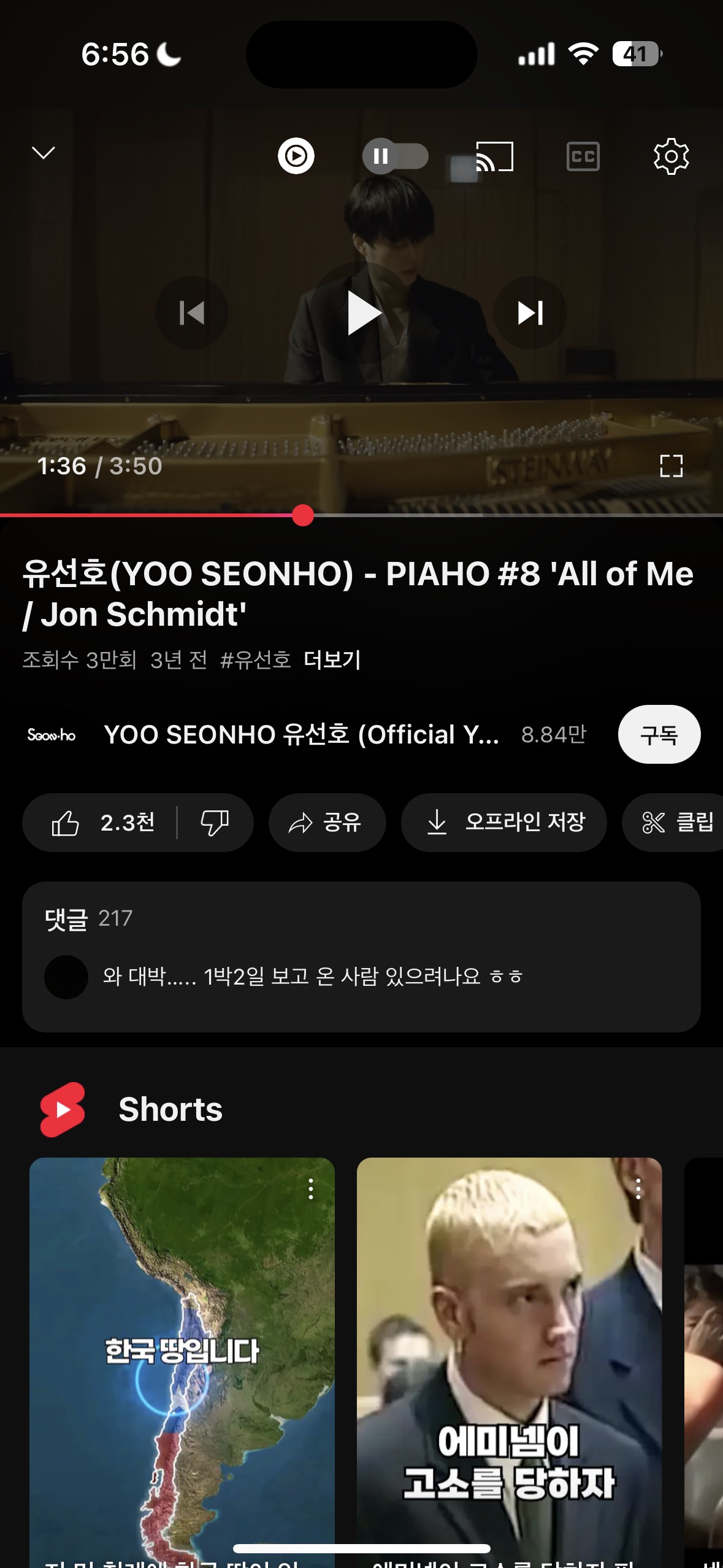
Task: Play the paused video
Action: point(363,313)
